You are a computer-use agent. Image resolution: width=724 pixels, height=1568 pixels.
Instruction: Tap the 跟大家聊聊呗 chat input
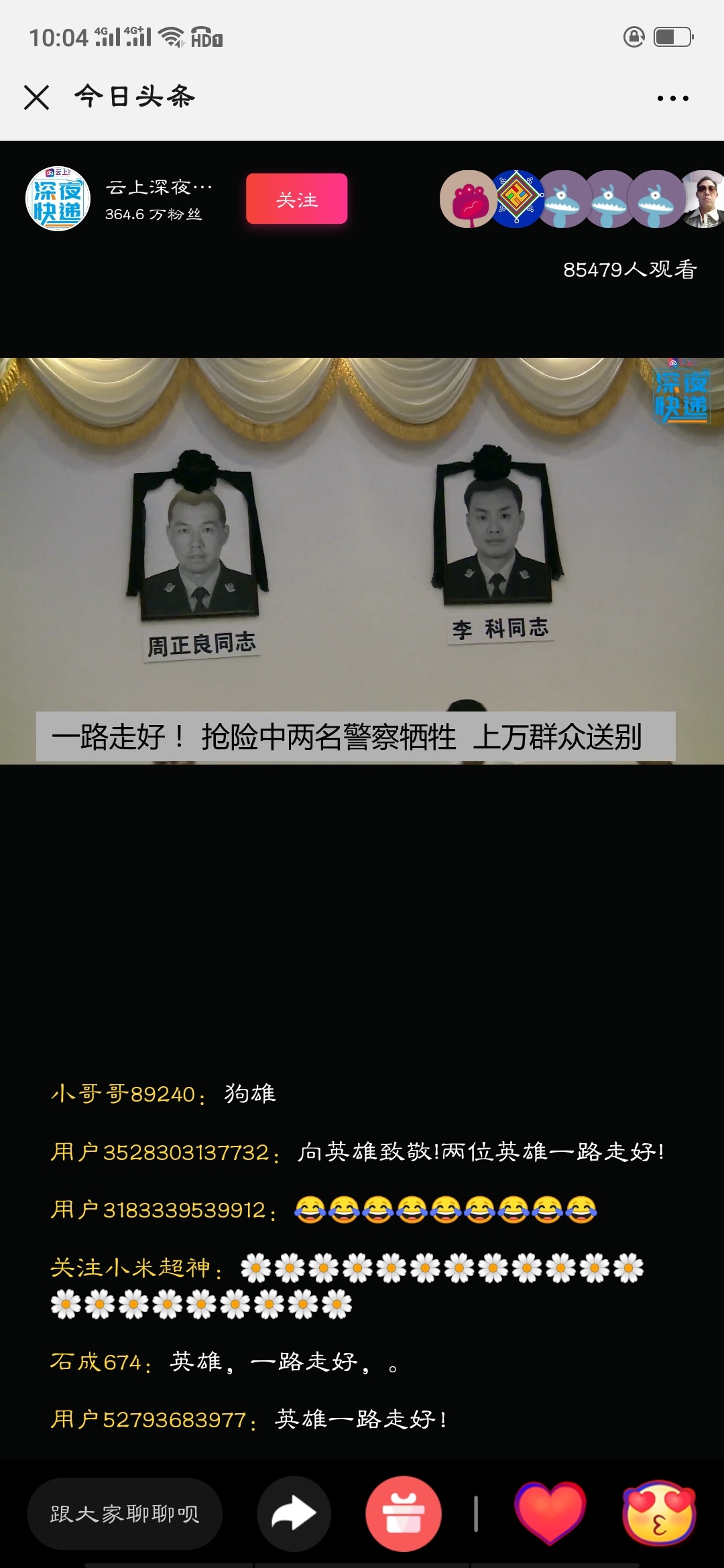[125, 1514]
